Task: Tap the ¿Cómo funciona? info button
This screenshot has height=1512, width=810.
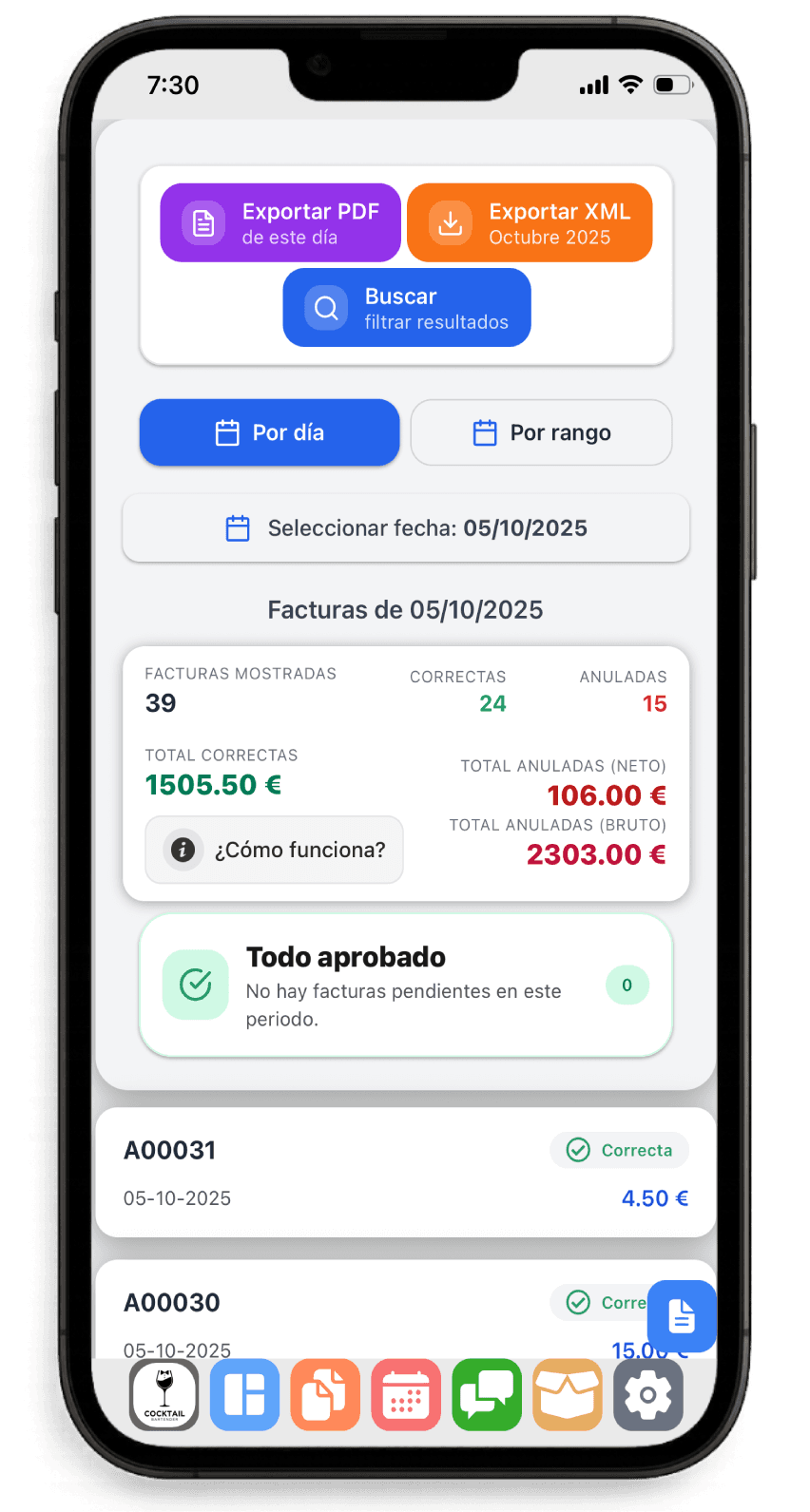Action: click(274, 850)
